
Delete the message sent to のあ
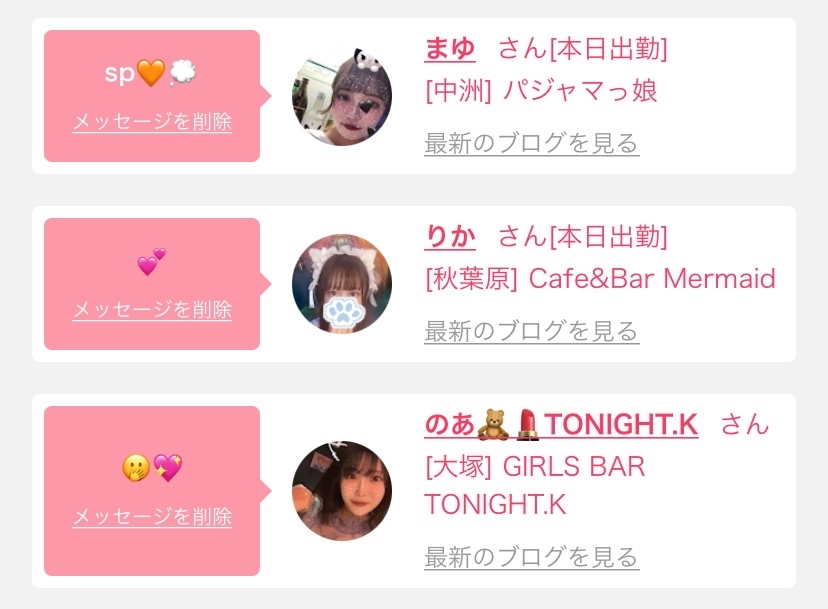pos(152,517)
